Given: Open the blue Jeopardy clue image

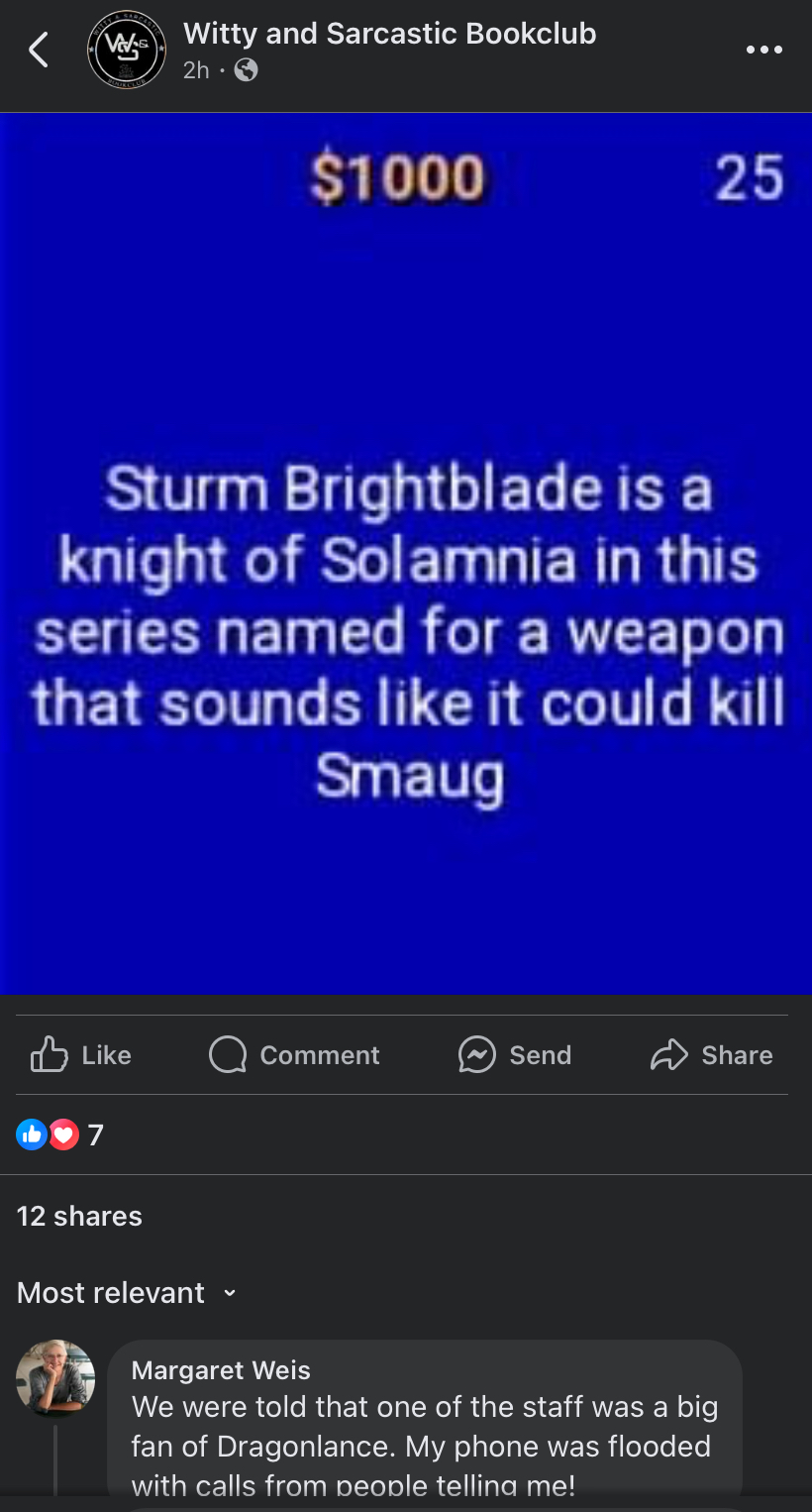Looking at the screenshot, I should (x=406, y=555).
